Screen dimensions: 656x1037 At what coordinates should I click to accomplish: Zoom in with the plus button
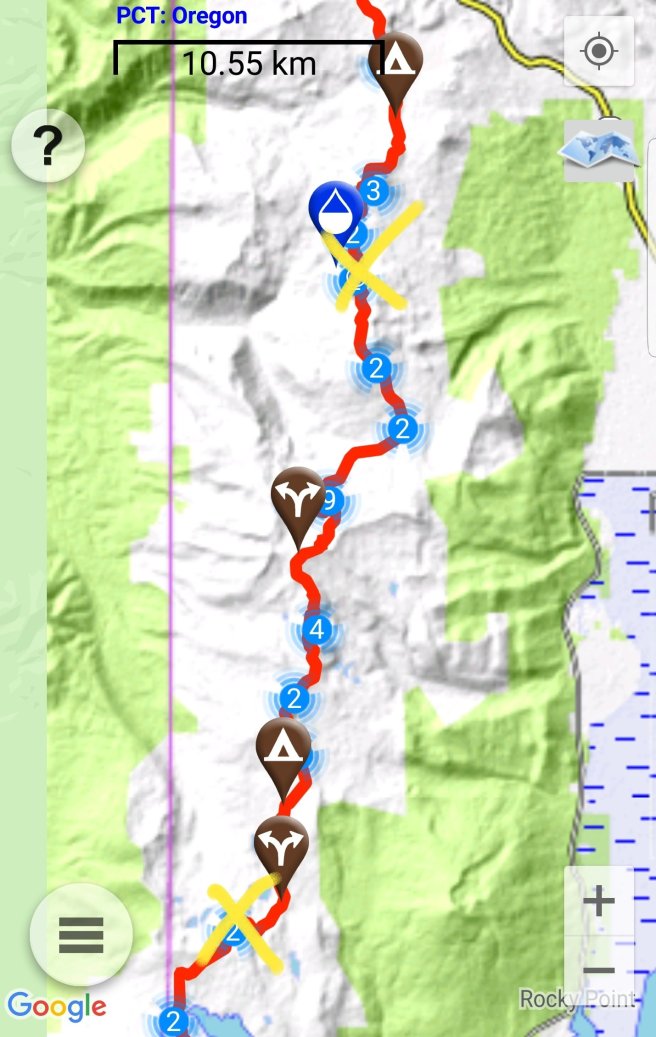tap(599, 901)
